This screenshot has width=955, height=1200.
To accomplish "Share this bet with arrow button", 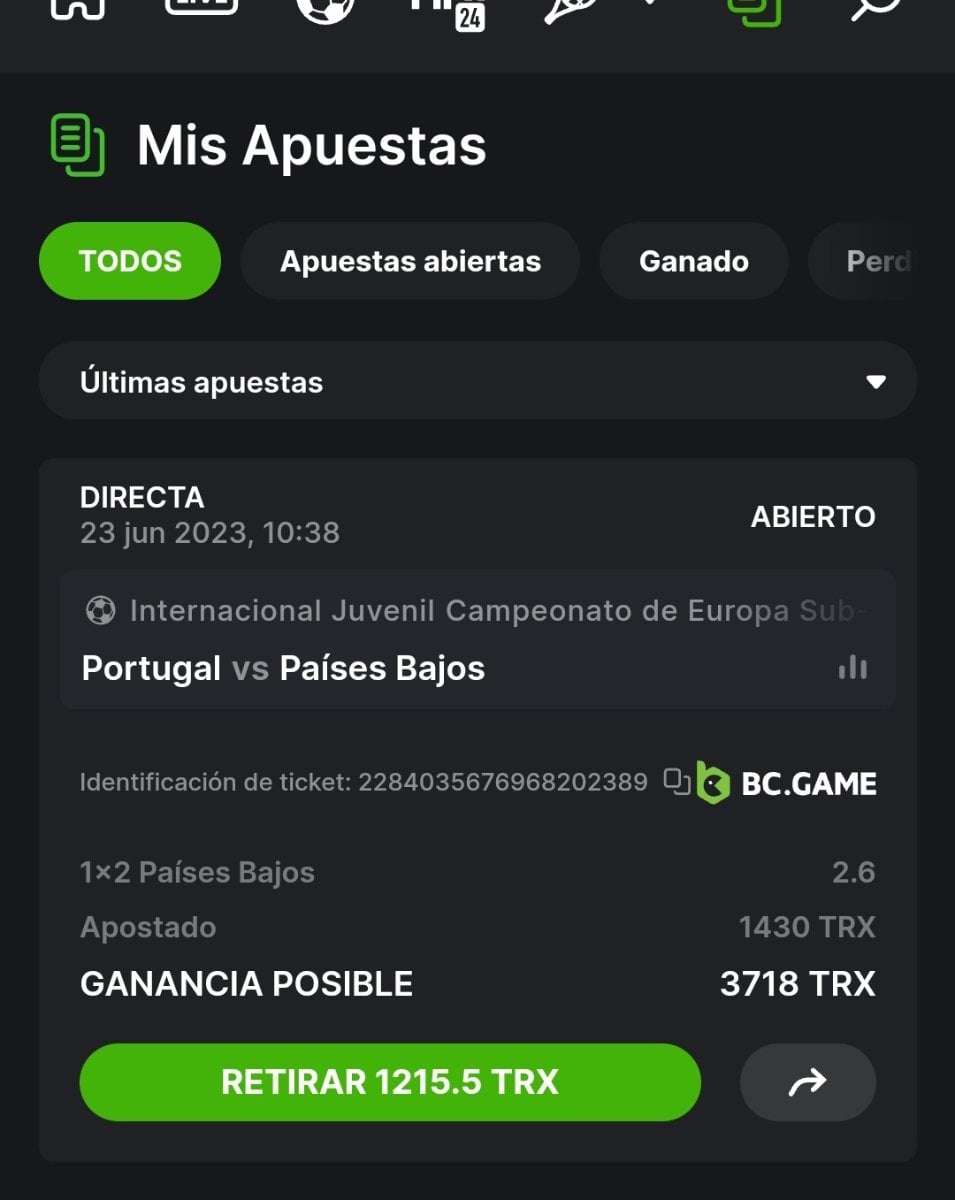I will point(807,1082).
